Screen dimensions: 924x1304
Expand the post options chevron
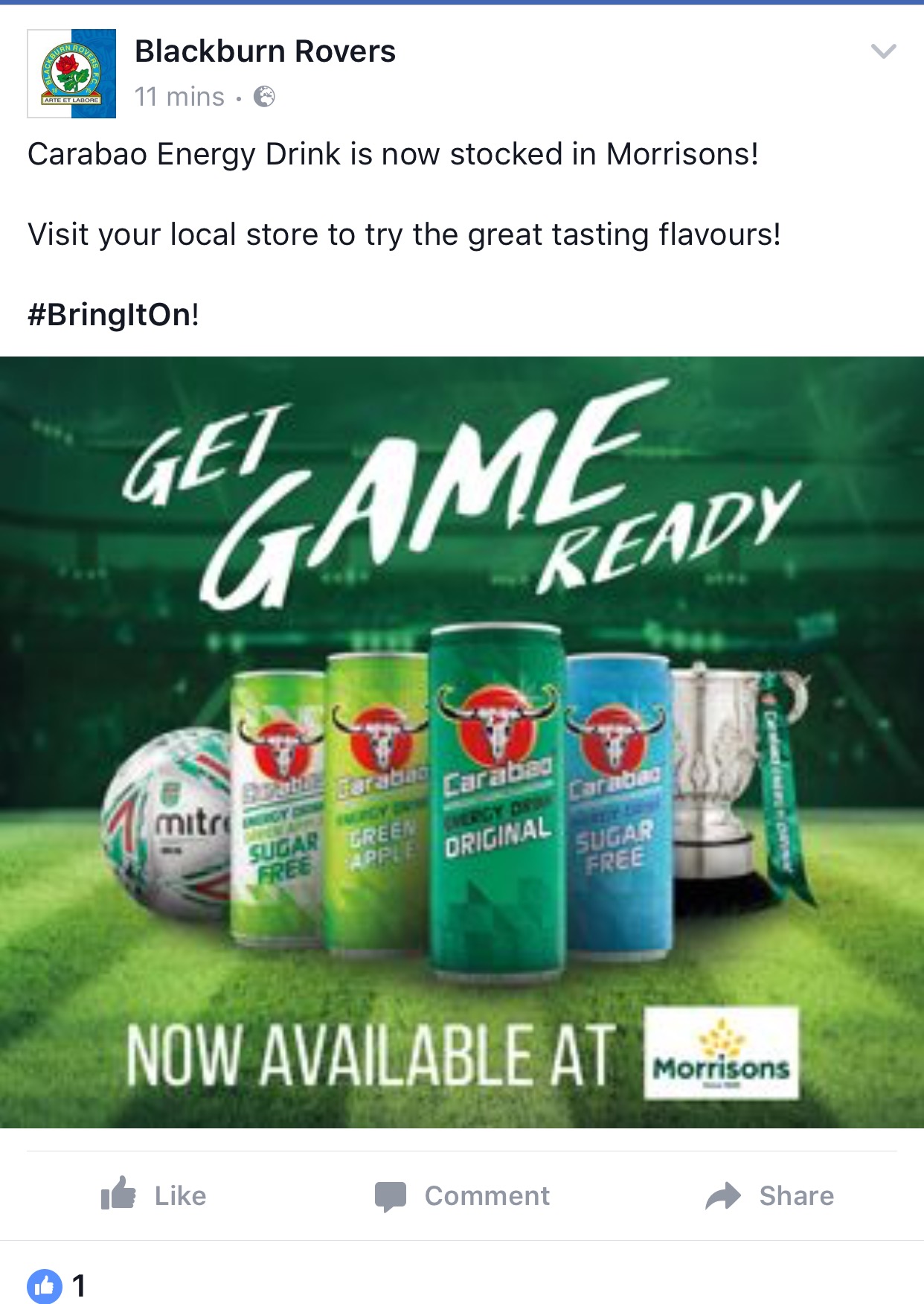(883, 51)
